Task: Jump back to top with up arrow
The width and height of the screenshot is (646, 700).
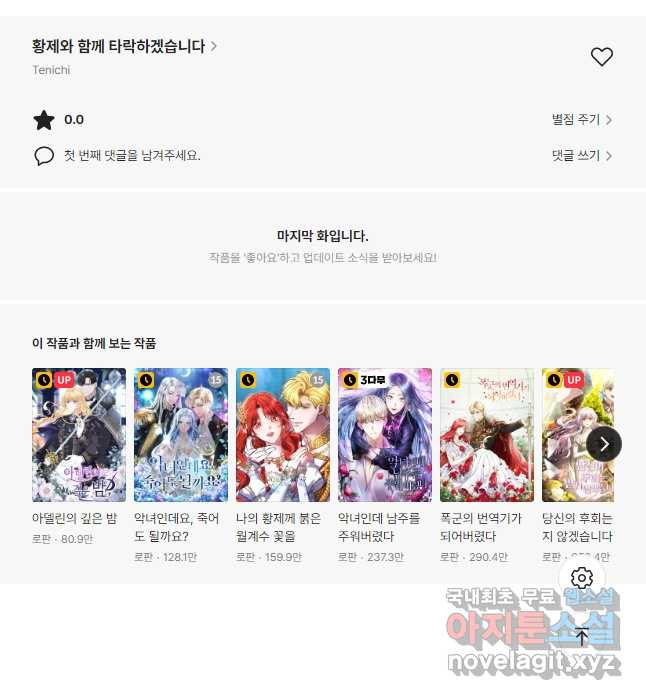Action: pos(583,636)
